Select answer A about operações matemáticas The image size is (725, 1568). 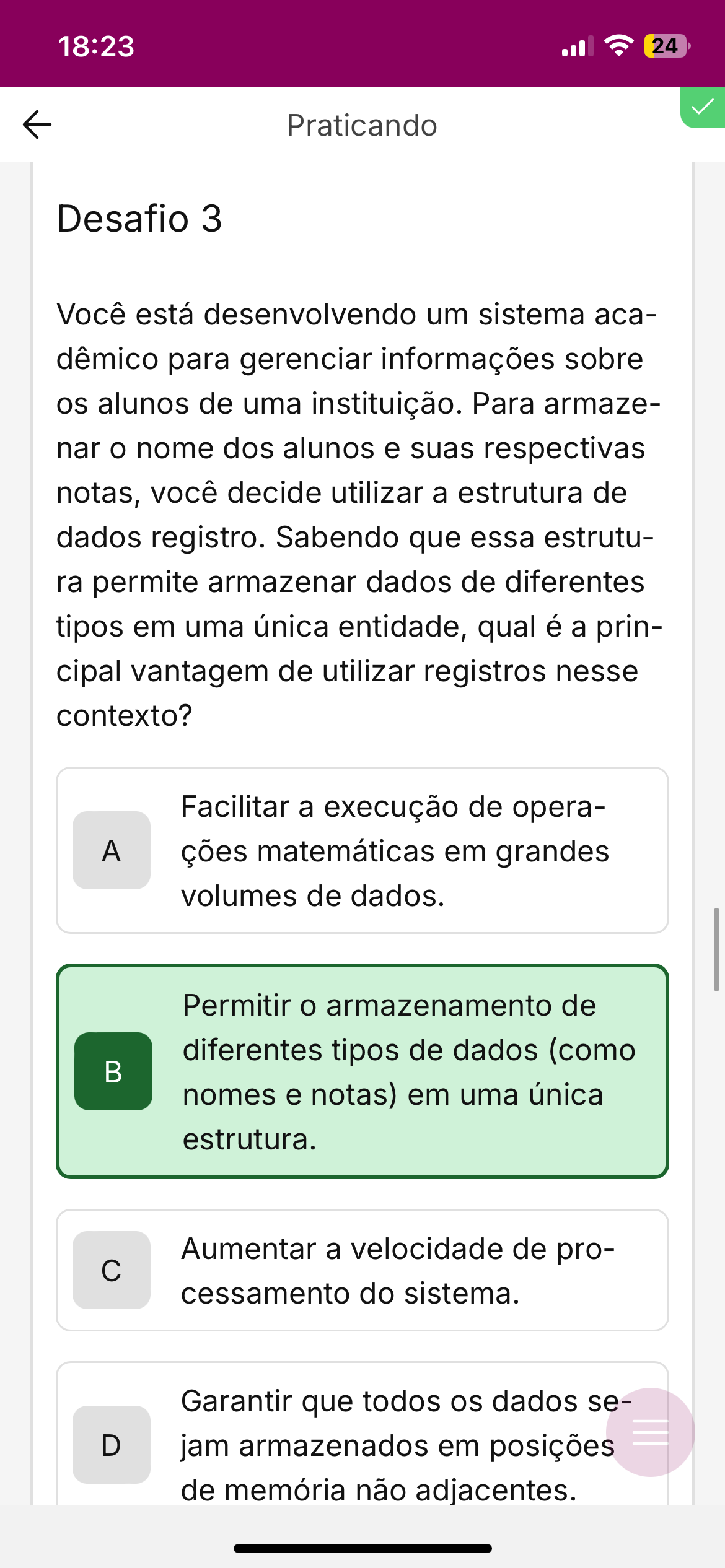pos(362,850)
